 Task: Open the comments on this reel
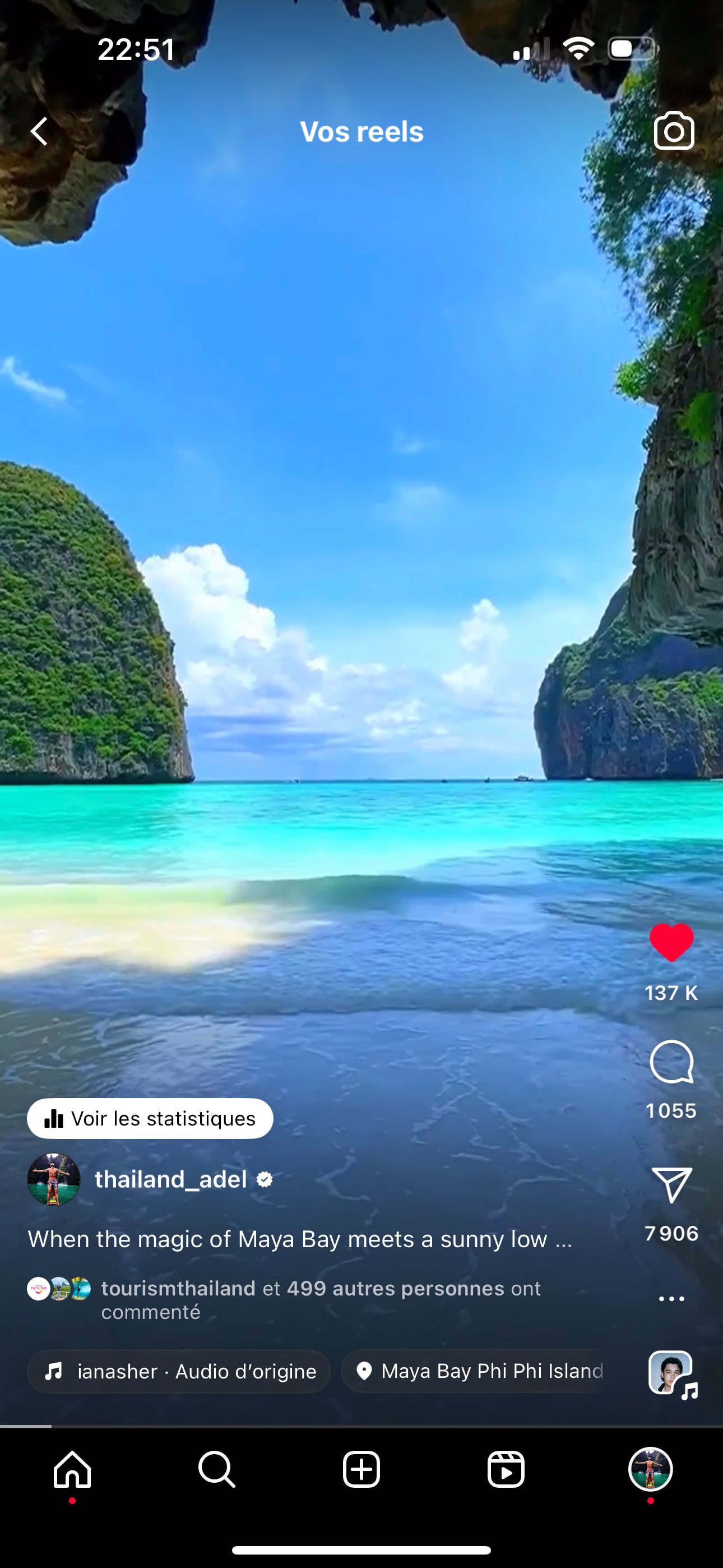pyautogui.click(x=671, y=1062)
